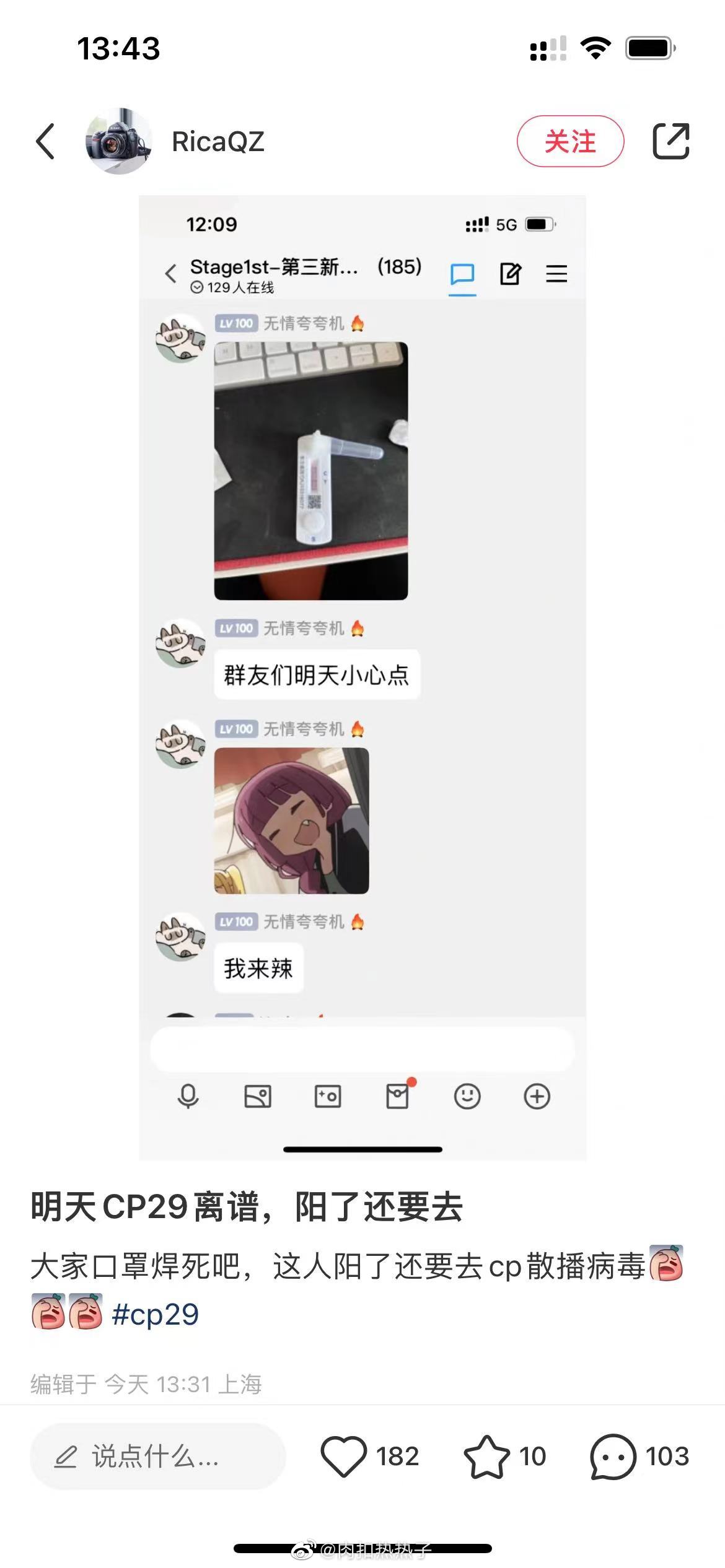The height and width of the screenshot is (1568, 725).
Task: Favorite the post with the star icon
Action: click(487, 1456)
